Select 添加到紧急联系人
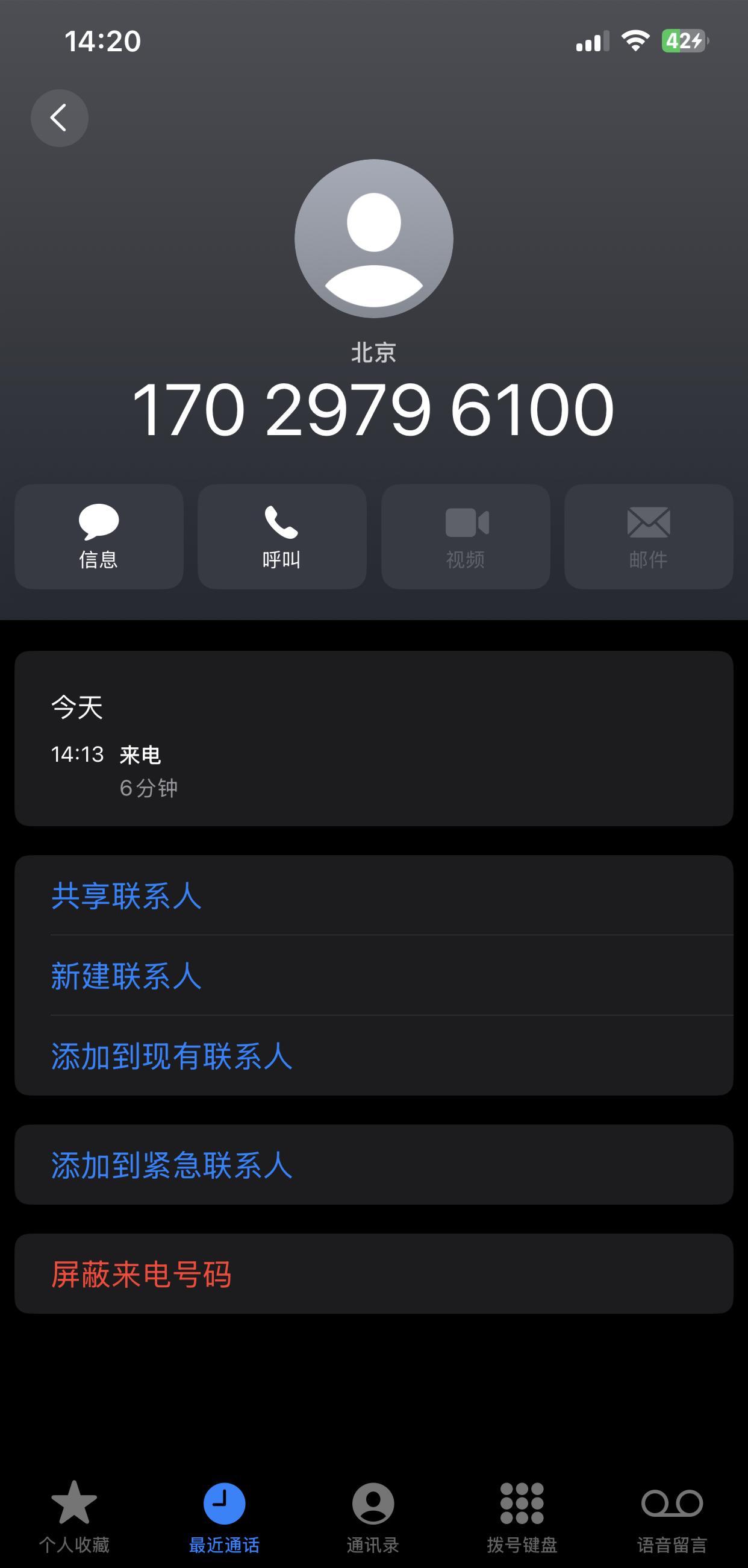Image resolution: width=748 pixels, height=1568 pixels. tap(172, 1165)
